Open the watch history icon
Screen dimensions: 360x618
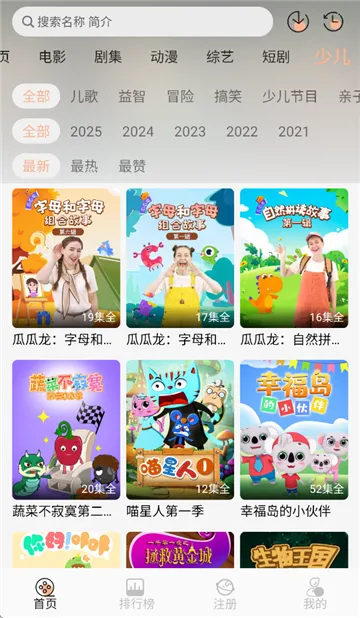pyautogui.click(x=333, y=22)
